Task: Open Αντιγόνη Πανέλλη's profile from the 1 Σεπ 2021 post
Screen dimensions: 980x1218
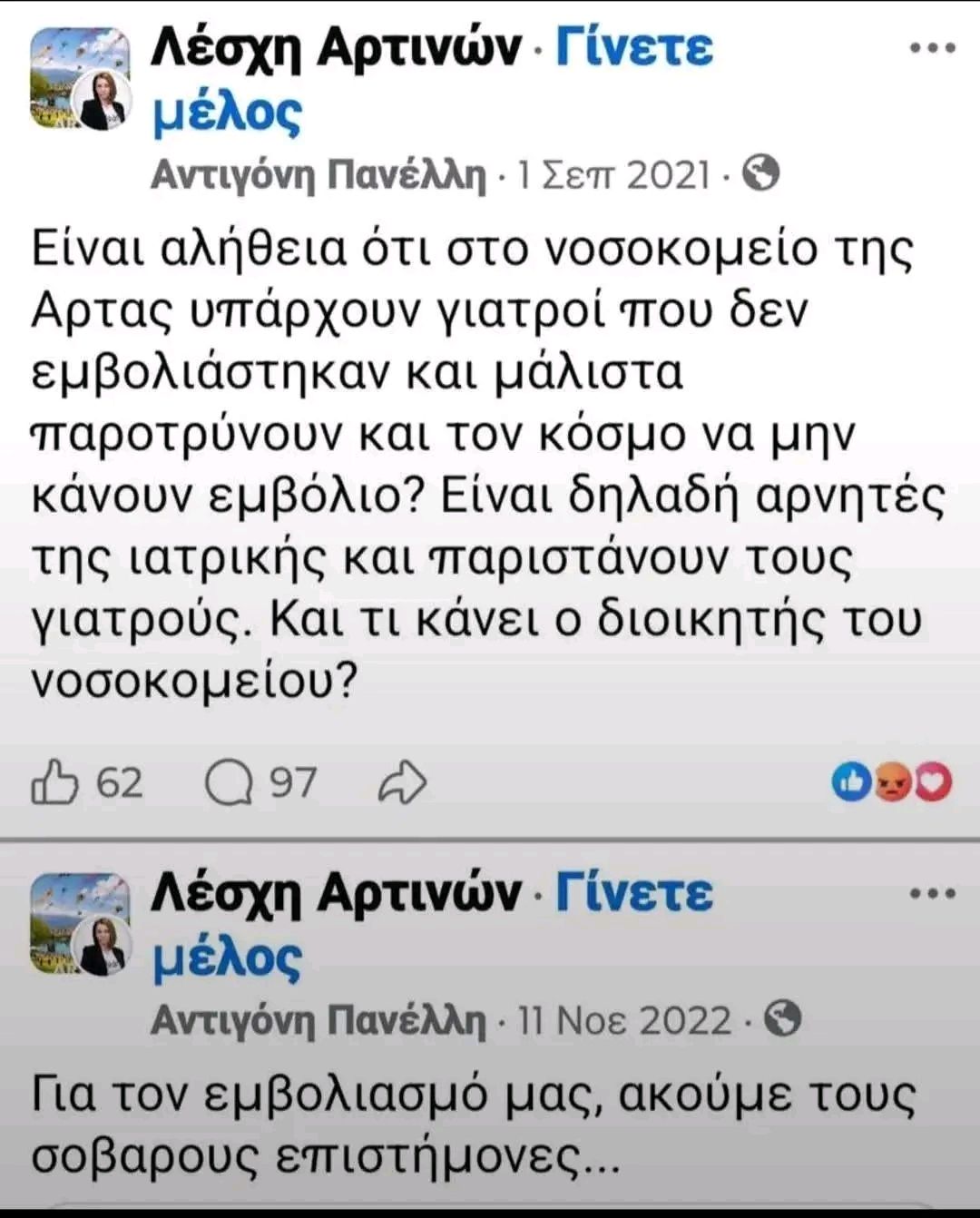Action: [318, 173]
